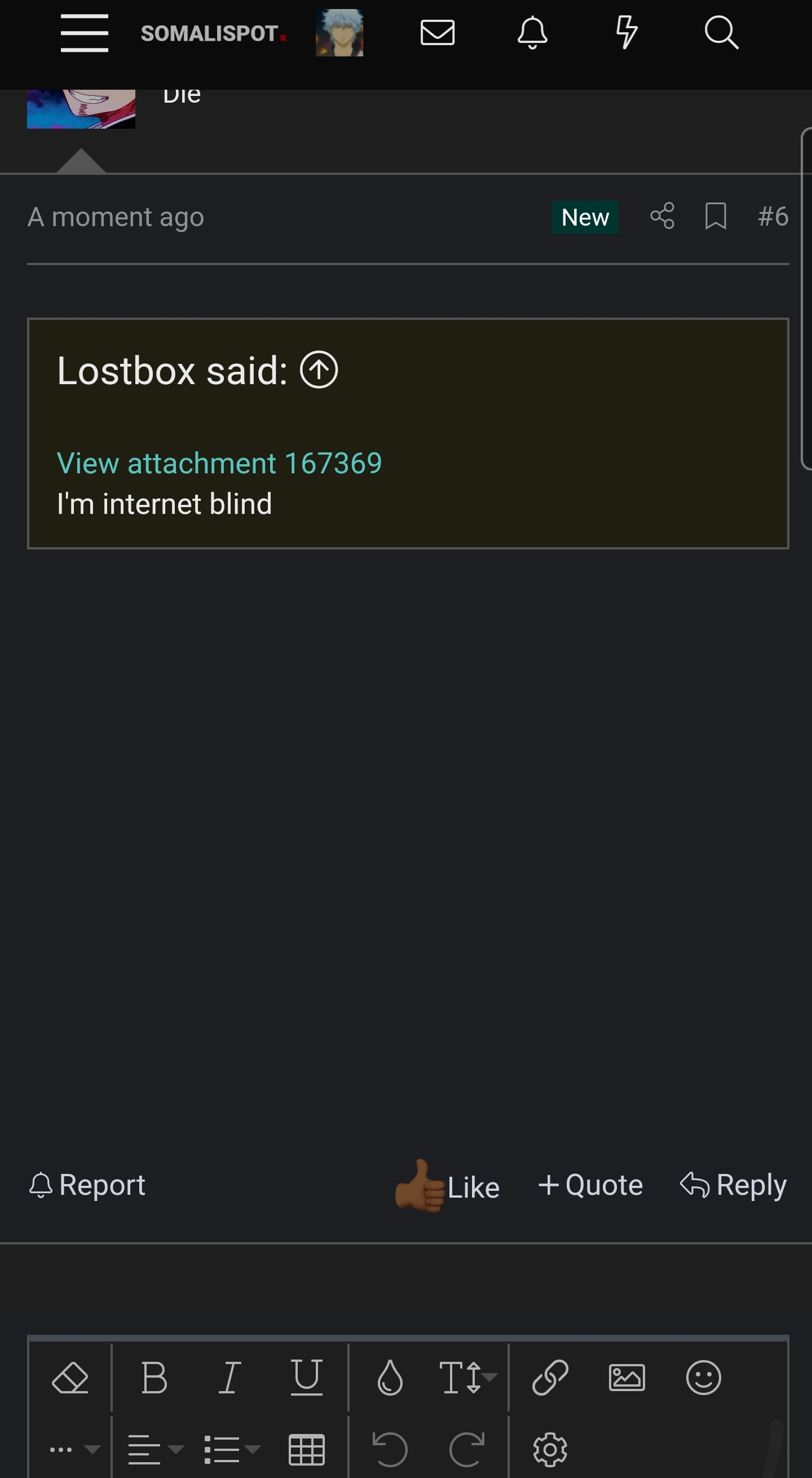This screenshot has height=1478, width=812.
Task: Report this post
Action: pos(87,1185)
